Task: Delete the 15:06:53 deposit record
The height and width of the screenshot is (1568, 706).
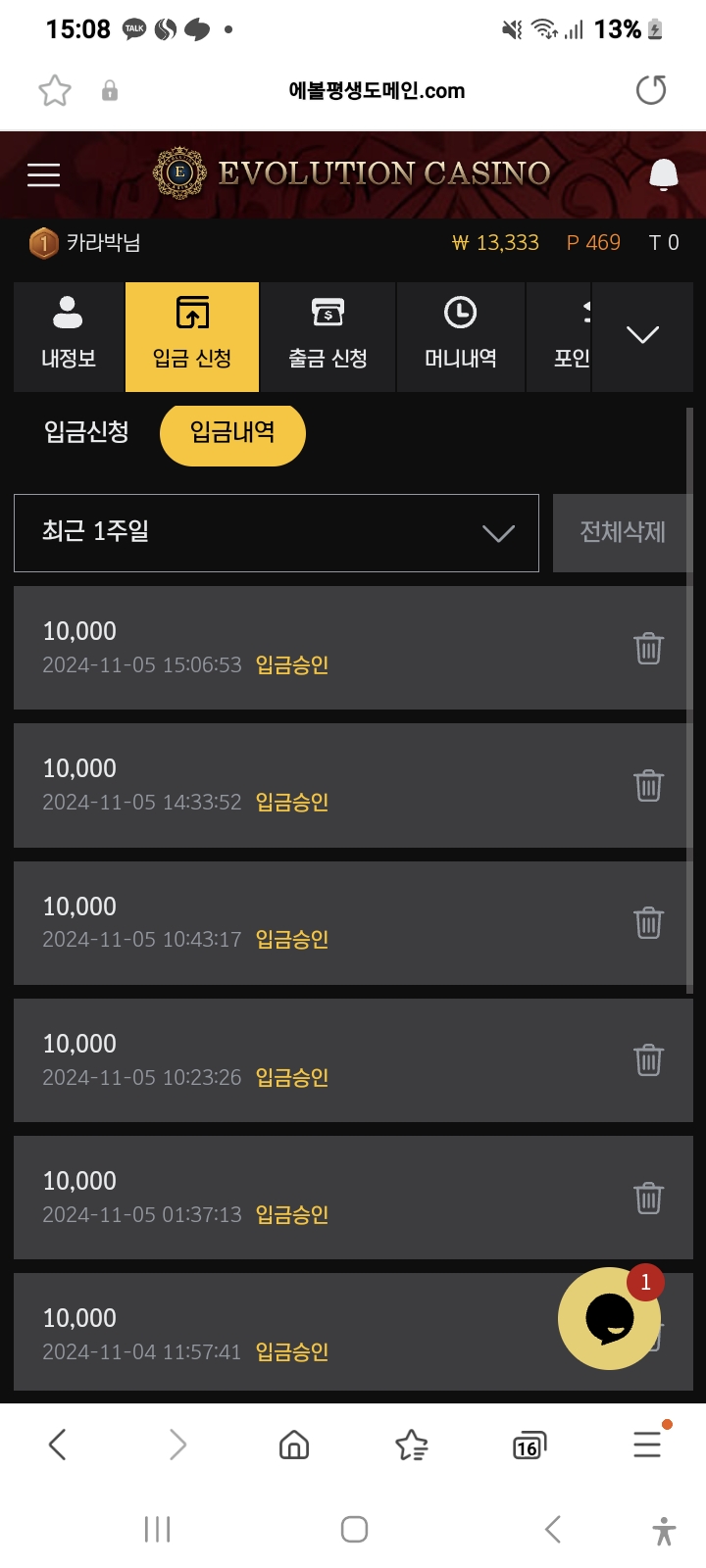Action: pos(648,648)
